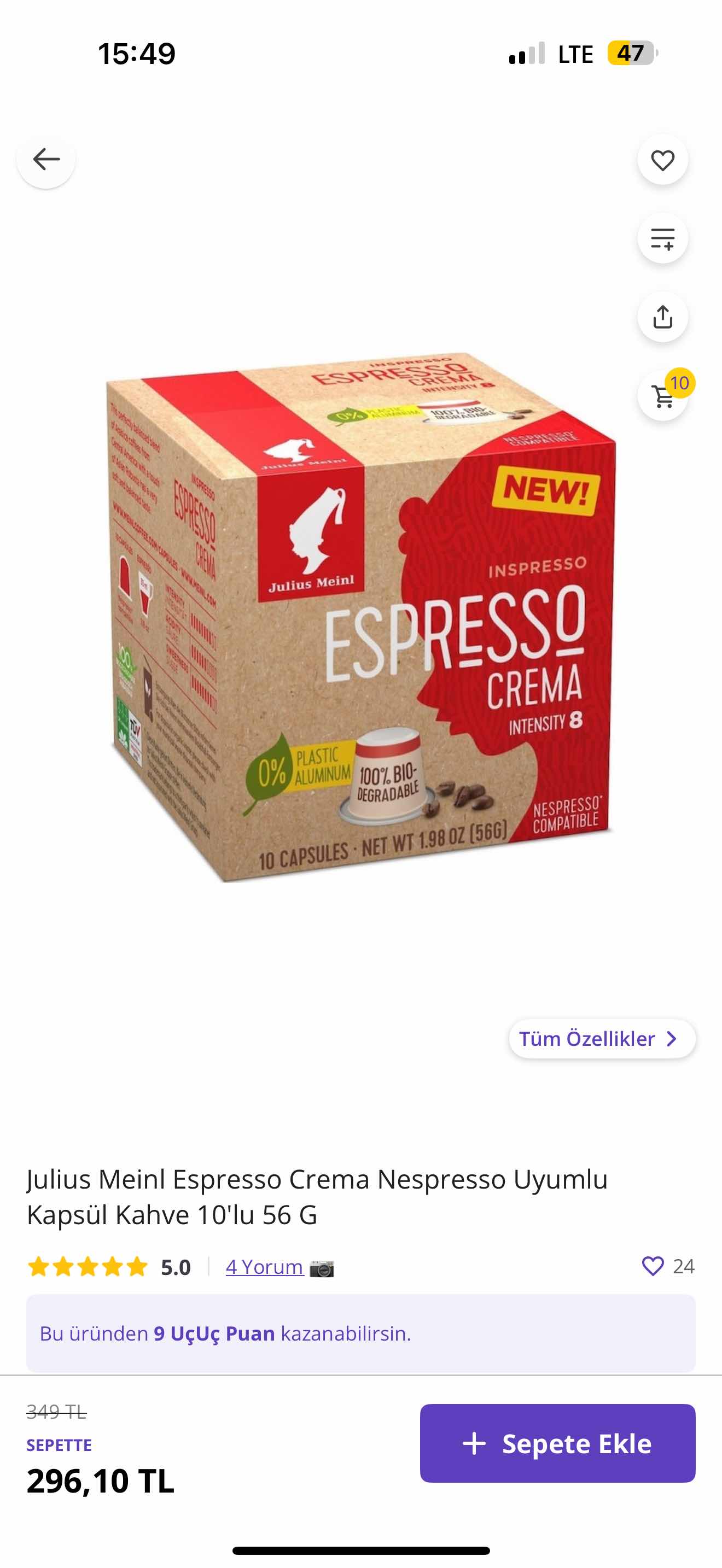Screen dimensions: 722x1568
Task: Open the shopping cart with 10 items
Action: [x=662, y=396]
